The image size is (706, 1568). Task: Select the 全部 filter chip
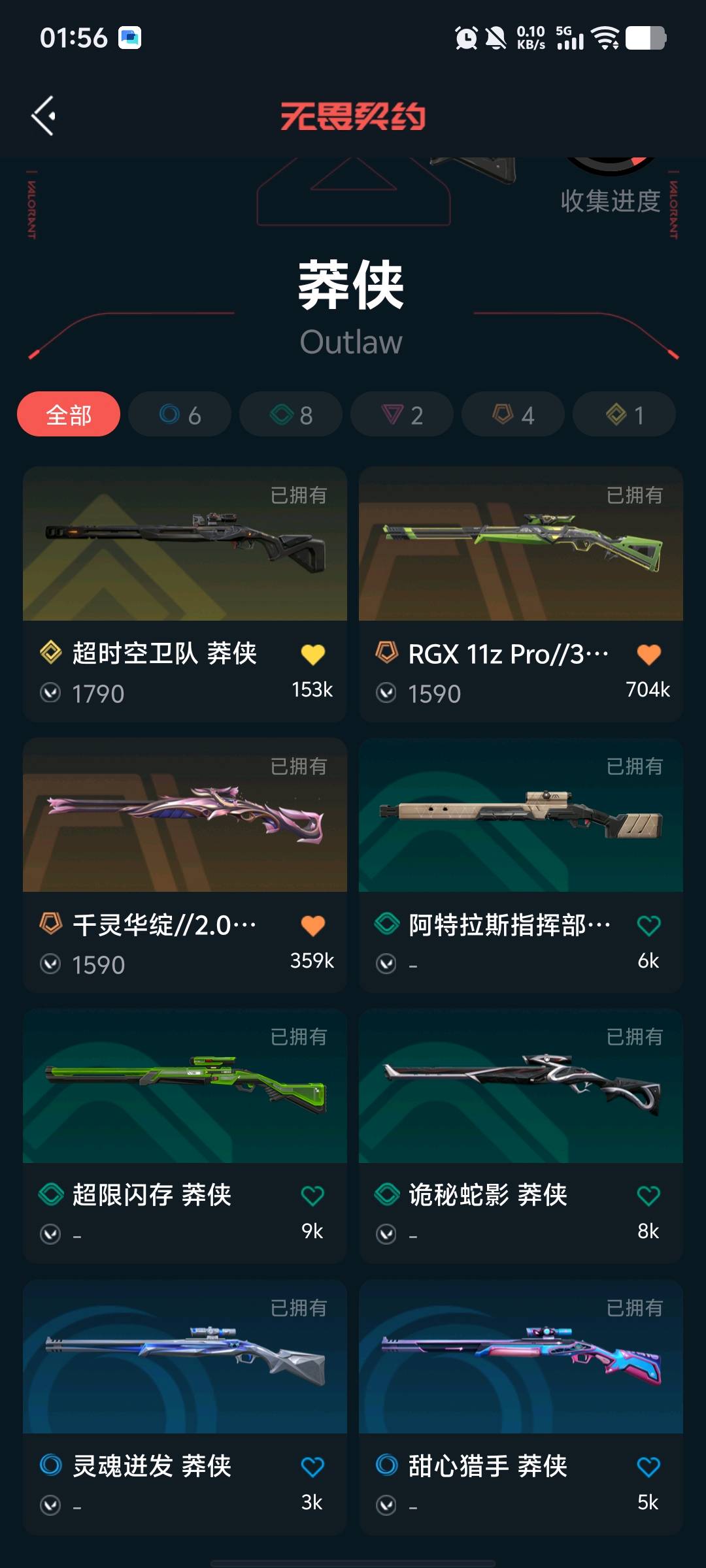(69, 414)
